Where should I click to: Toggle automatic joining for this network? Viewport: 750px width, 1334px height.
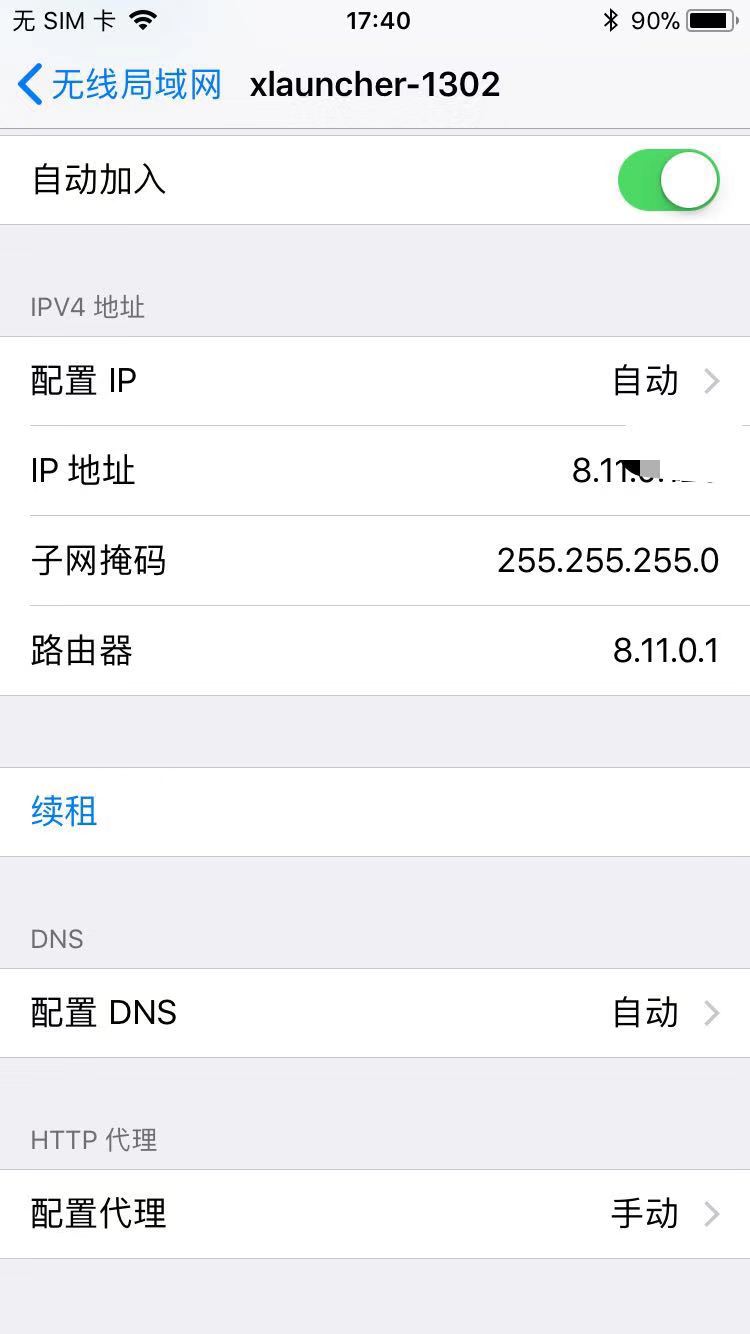(667, 179)
